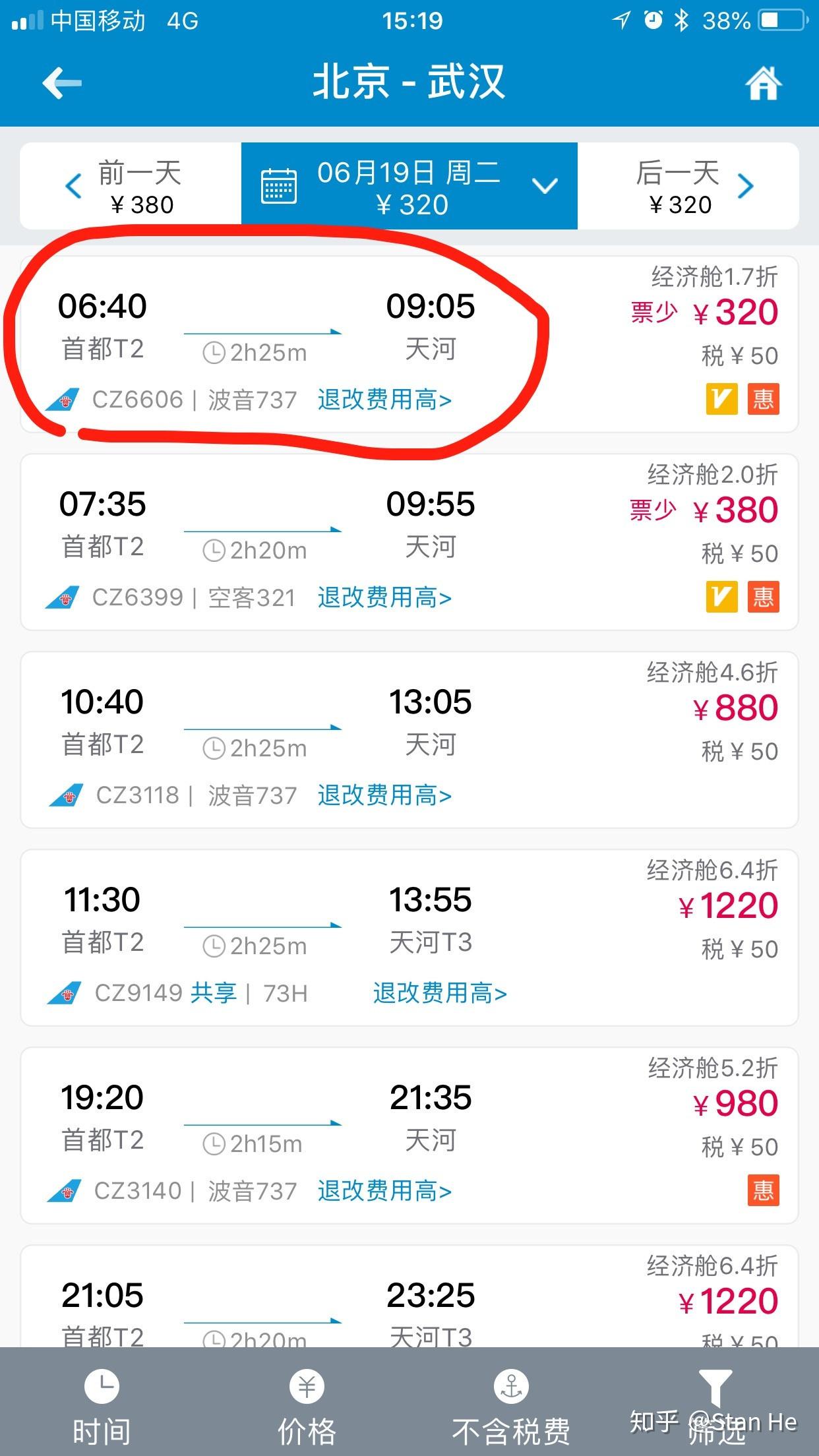This screenshot has width=819, height=1456.
Task: View 退改费用高 details for CZ6606
Action: click(x=384, y=400)
